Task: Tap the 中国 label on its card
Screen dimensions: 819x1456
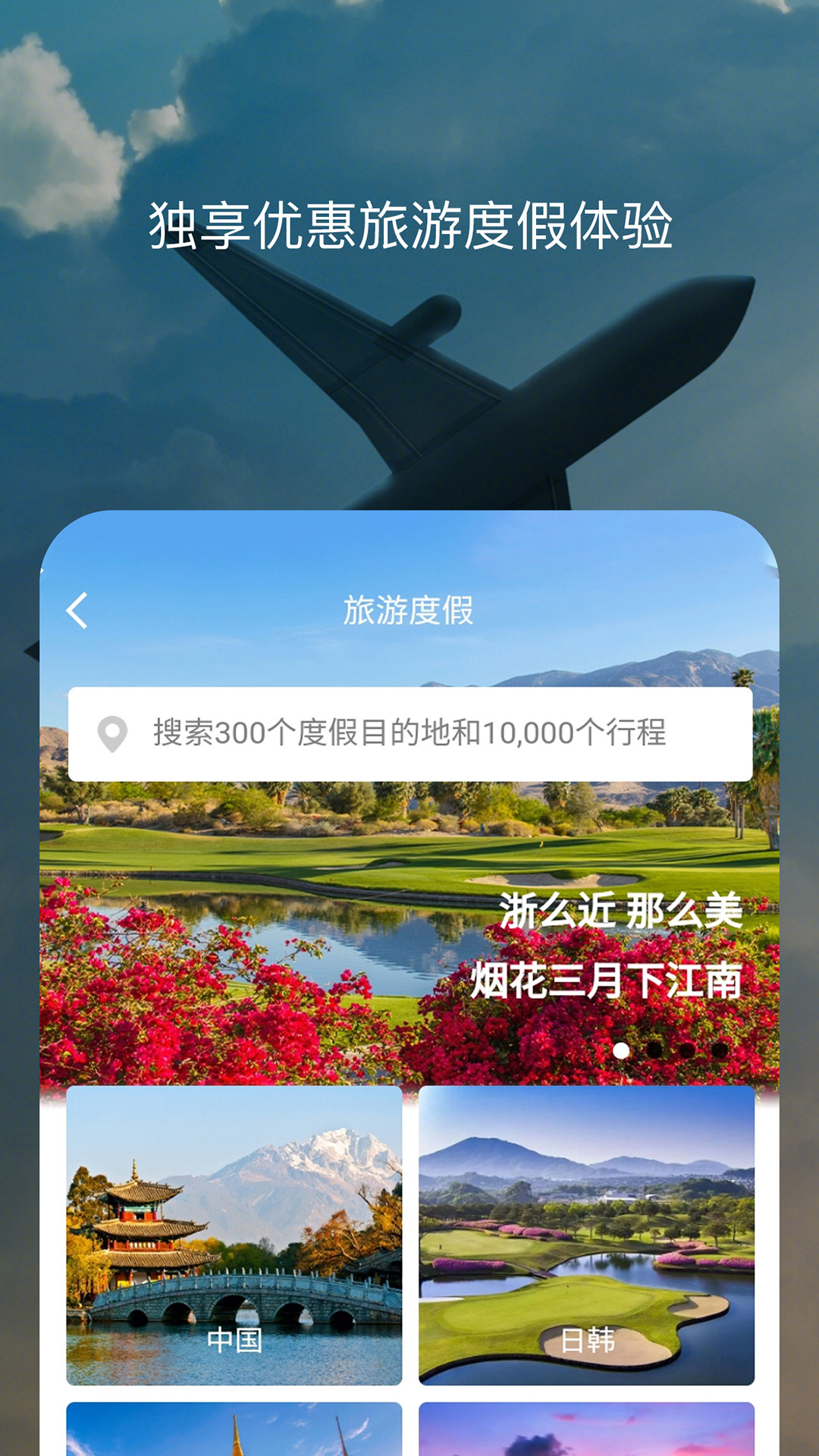Action: (x=233, y=1337)
